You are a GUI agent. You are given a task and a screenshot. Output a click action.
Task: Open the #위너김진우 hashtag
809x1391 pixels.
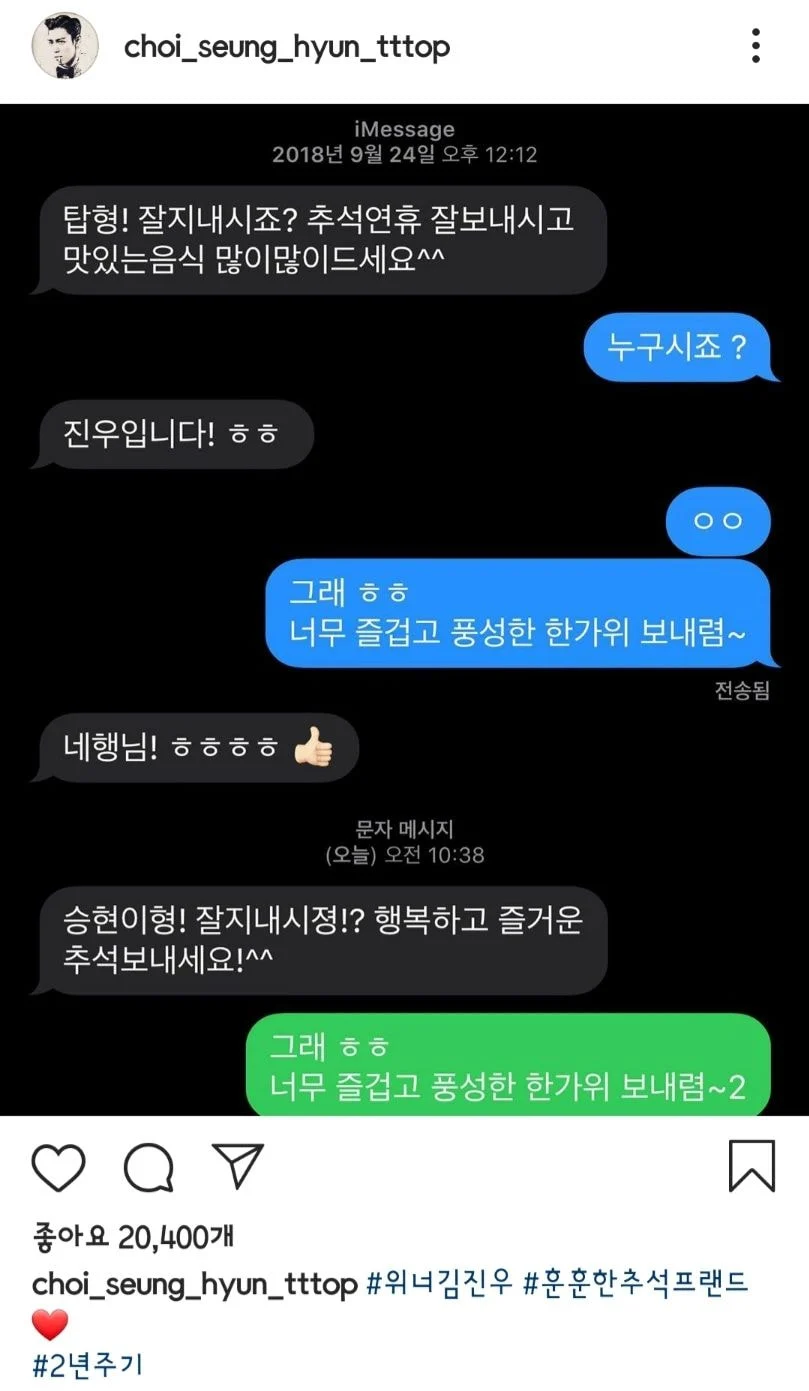pos(439,1283)
